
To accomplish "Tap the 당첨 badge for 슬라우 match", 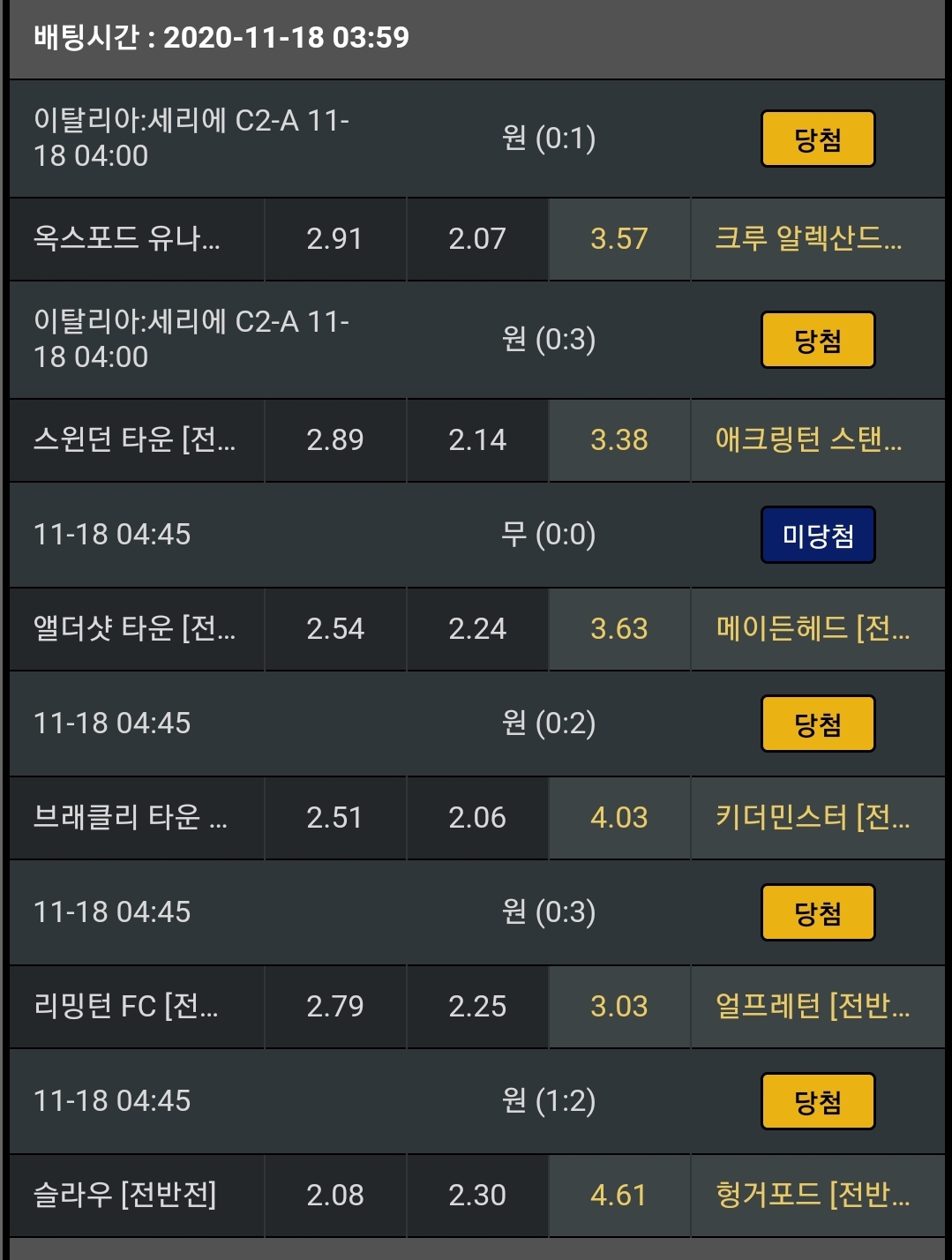I will (x=817, y=1101).
